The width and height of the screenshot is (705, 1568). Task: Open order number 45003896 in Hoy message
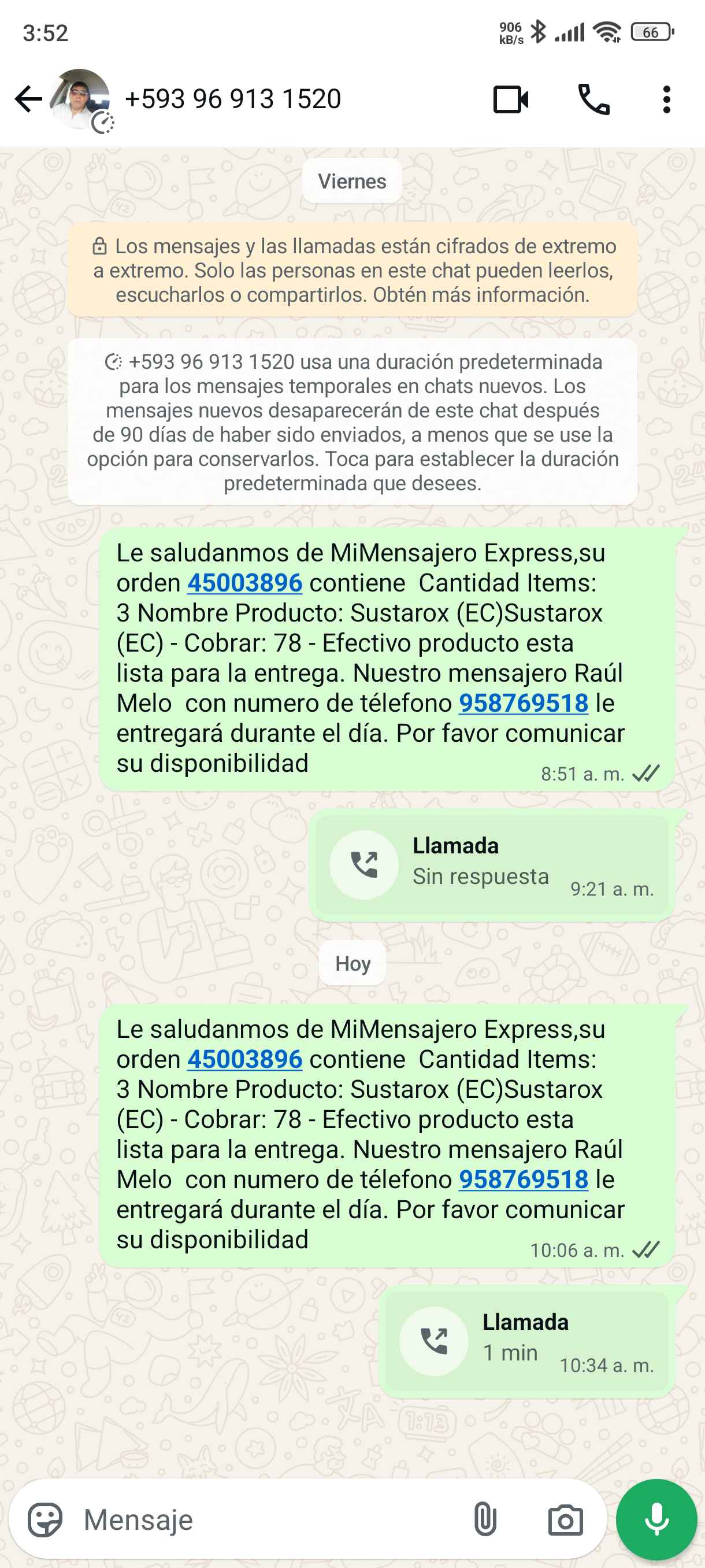click(244, 1060)
